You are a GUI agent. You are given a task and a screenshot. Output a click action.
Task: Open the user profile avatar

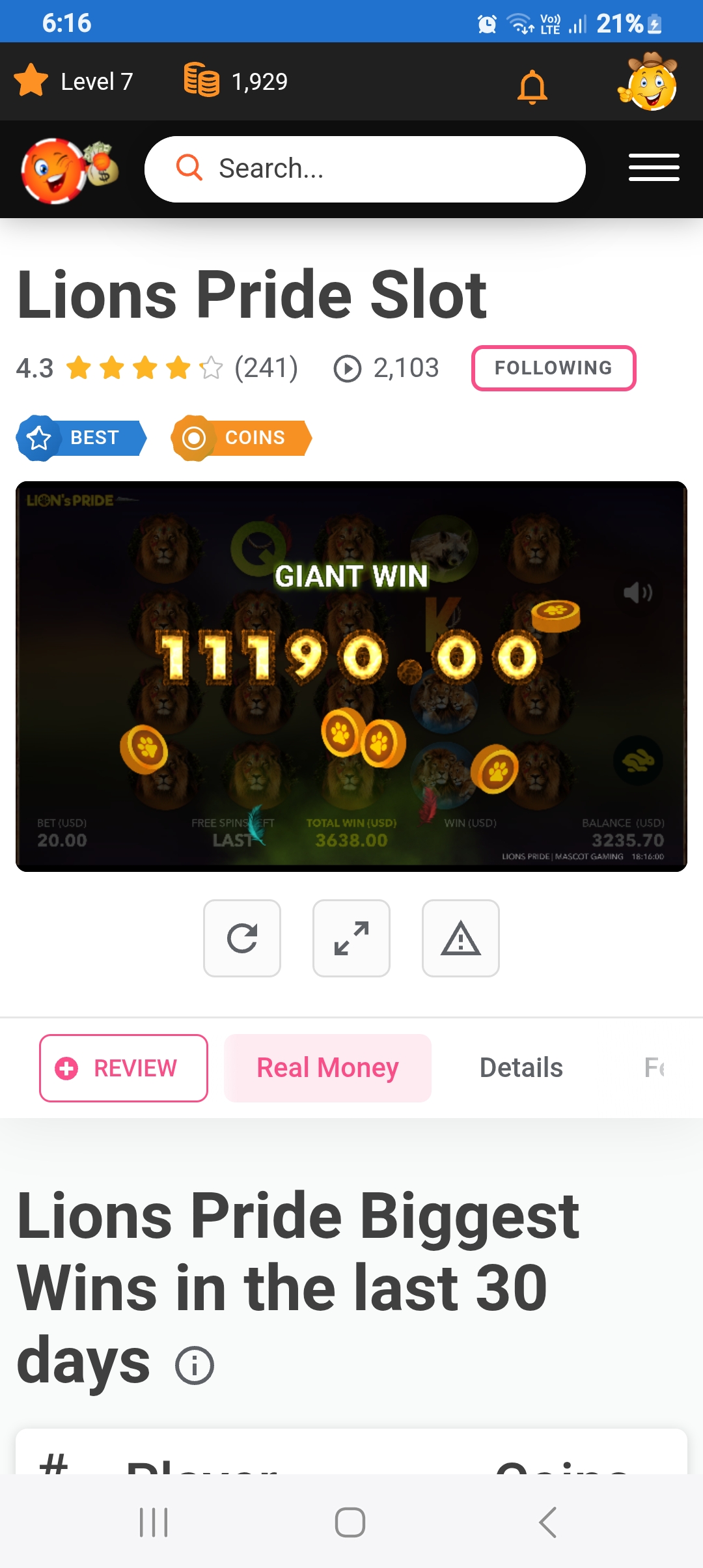tap(648, 82)
